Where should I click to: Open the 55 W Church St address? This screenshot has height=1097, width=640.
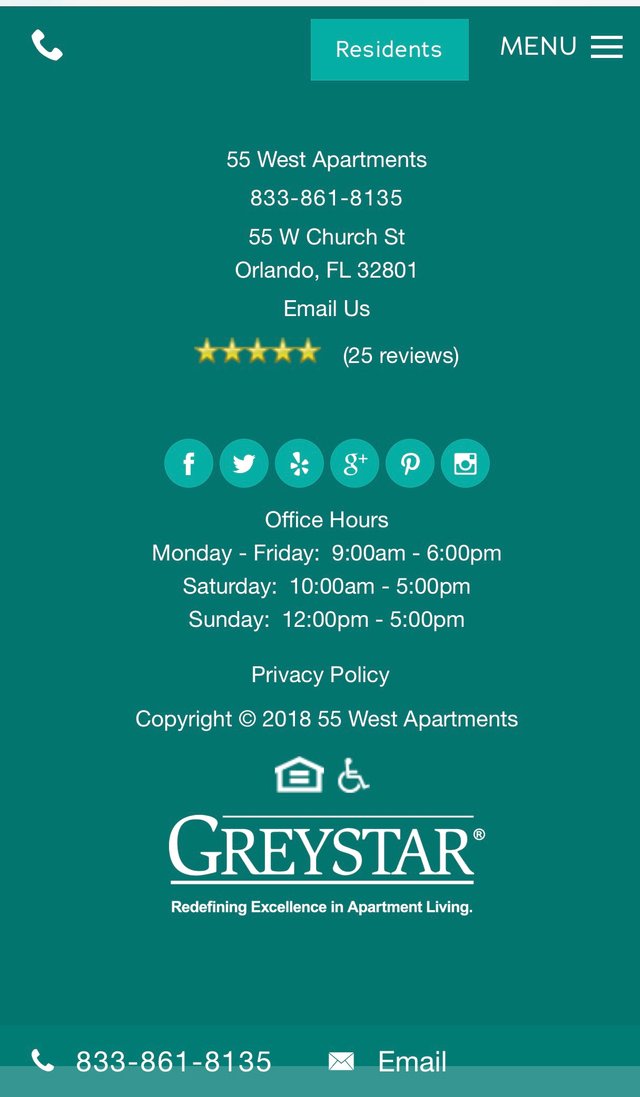(x=326, y=253)
